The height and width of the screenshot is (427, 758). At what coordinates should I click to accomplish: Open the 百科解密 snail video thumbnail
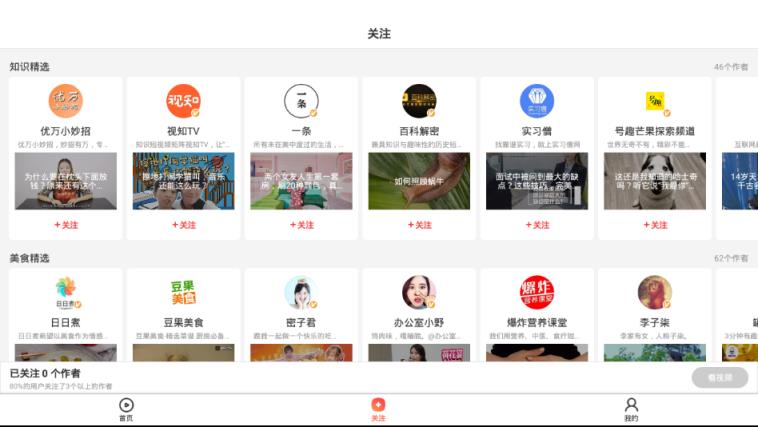(x=419, y=181)
